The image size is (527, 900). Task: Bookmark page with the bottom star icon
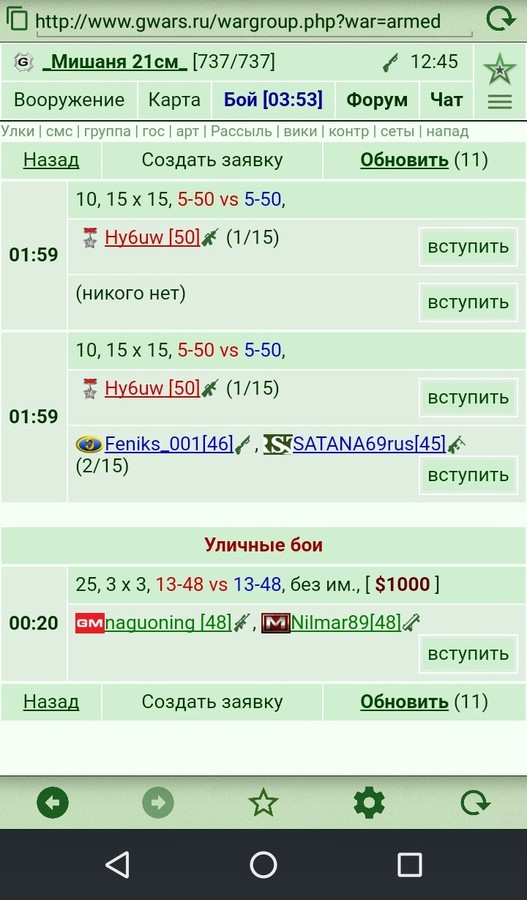264,802
